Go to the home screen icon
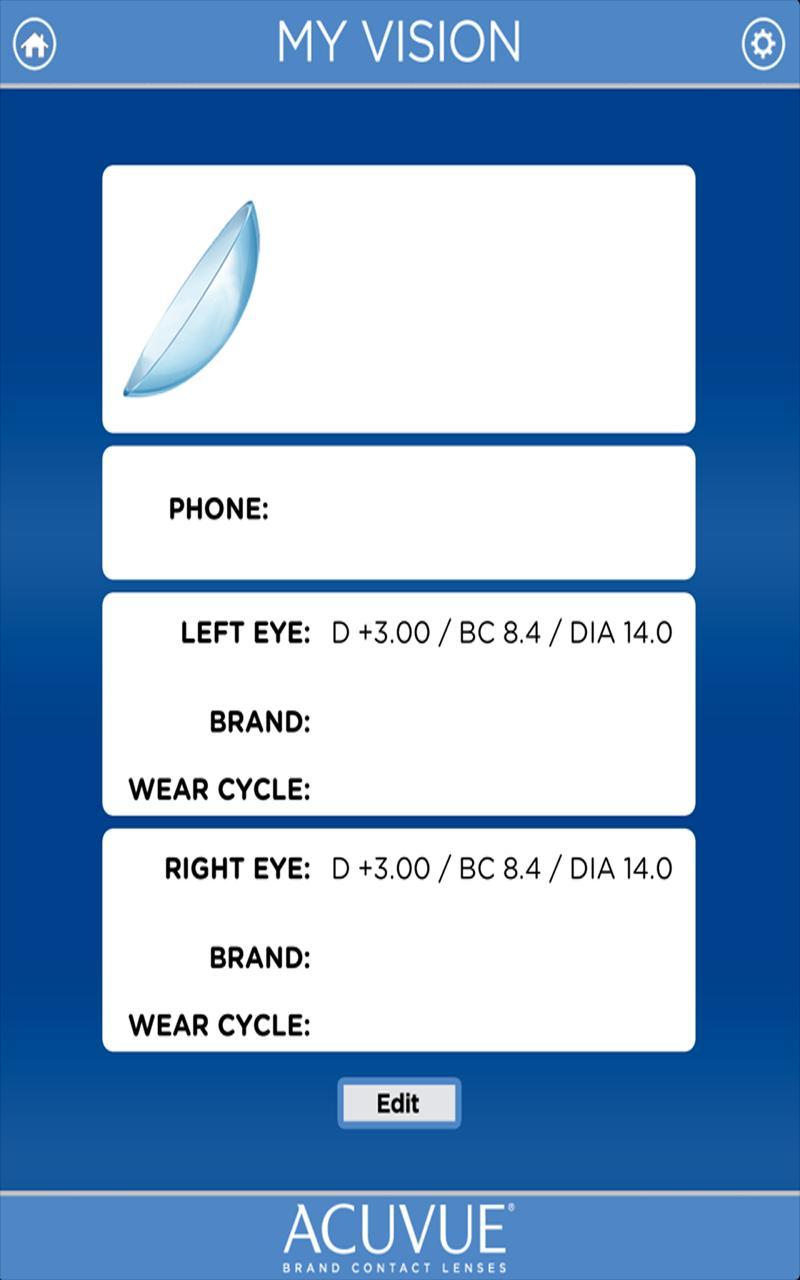 click(35, 44)
